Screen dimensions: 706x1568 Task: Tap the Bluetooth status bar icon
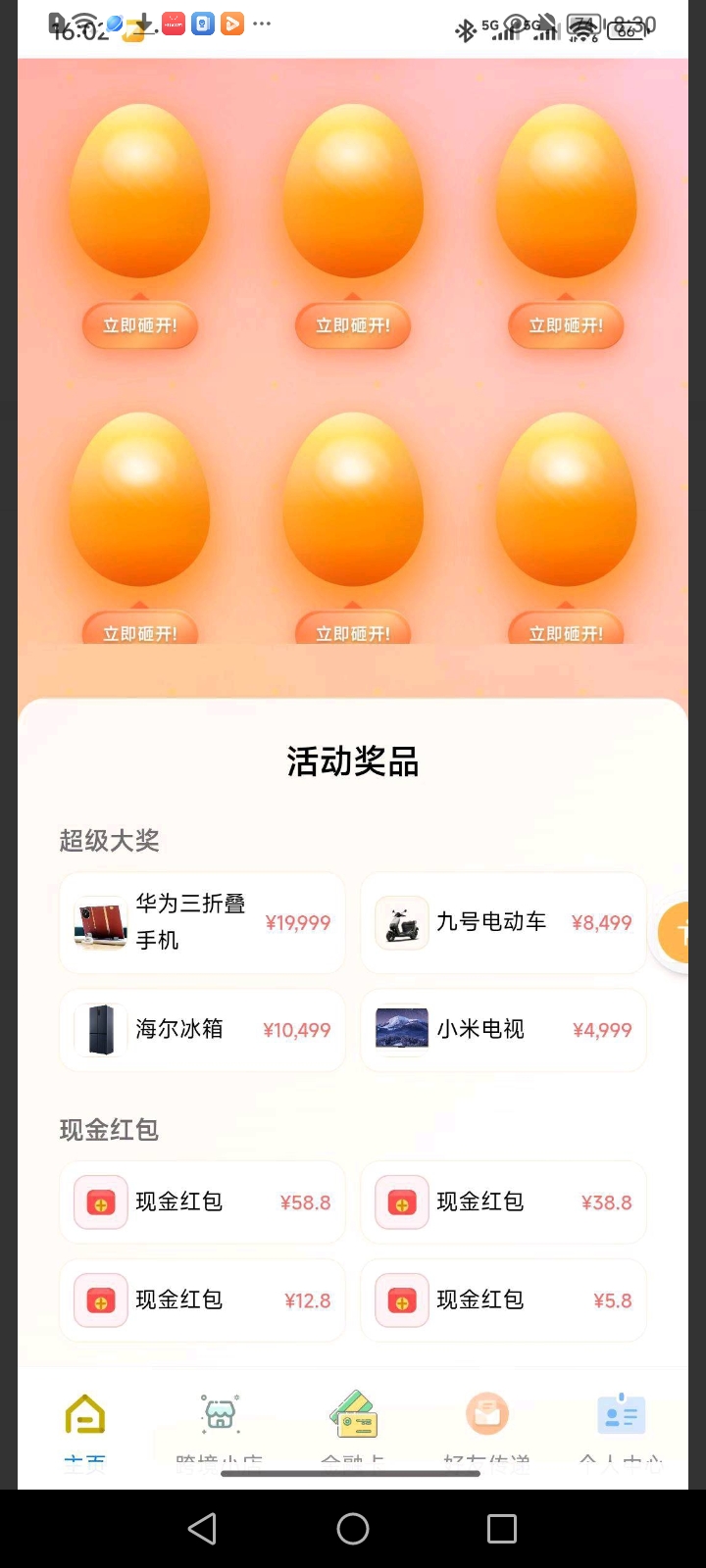[467, 29]
